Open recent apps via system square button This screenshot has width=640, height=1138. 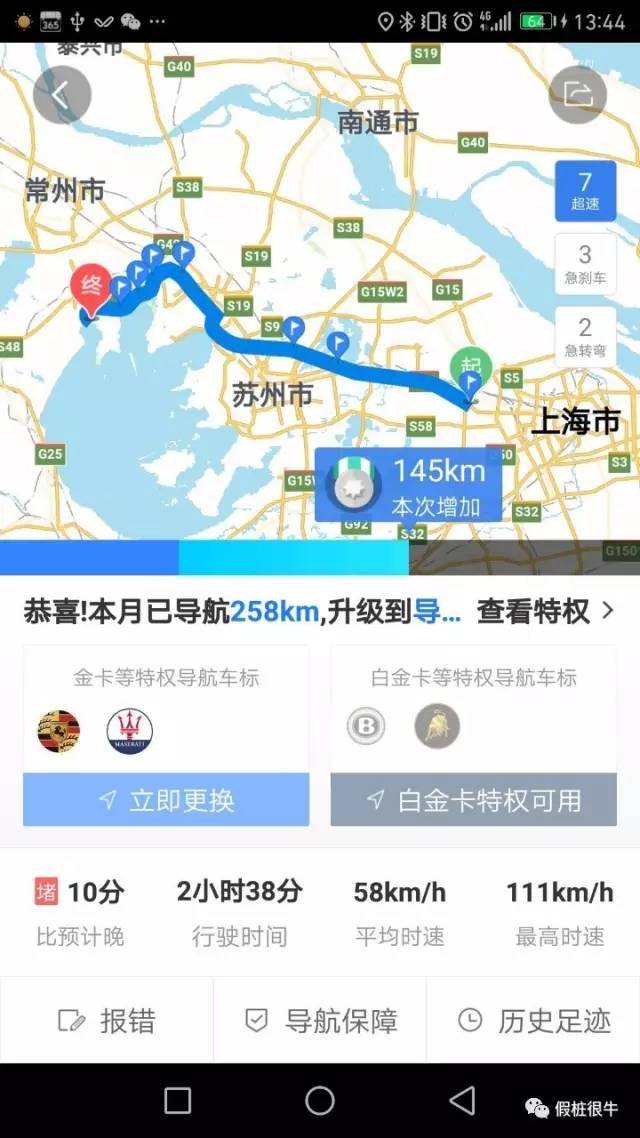[178, 1100]
